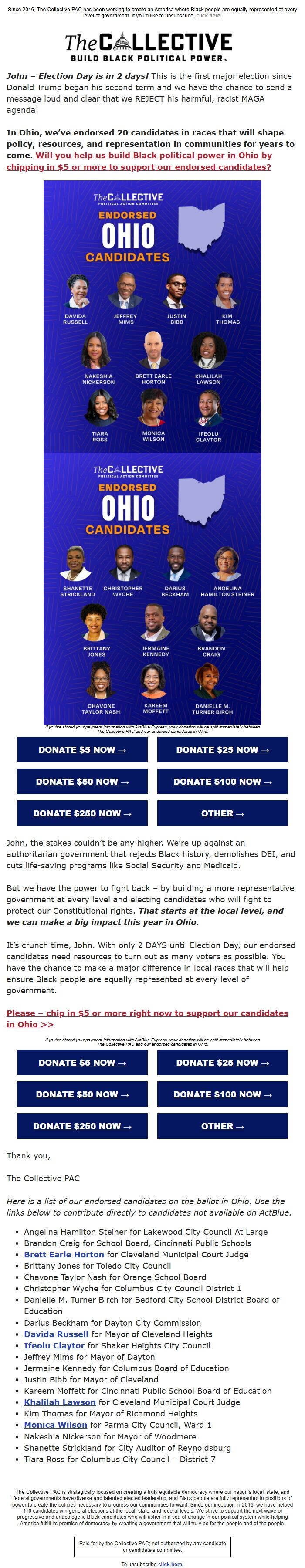305x1568 pixels.
Task: Tap DONATE $25 NOW above the Thank you sign-off
Action: (x=222, y=1062)
